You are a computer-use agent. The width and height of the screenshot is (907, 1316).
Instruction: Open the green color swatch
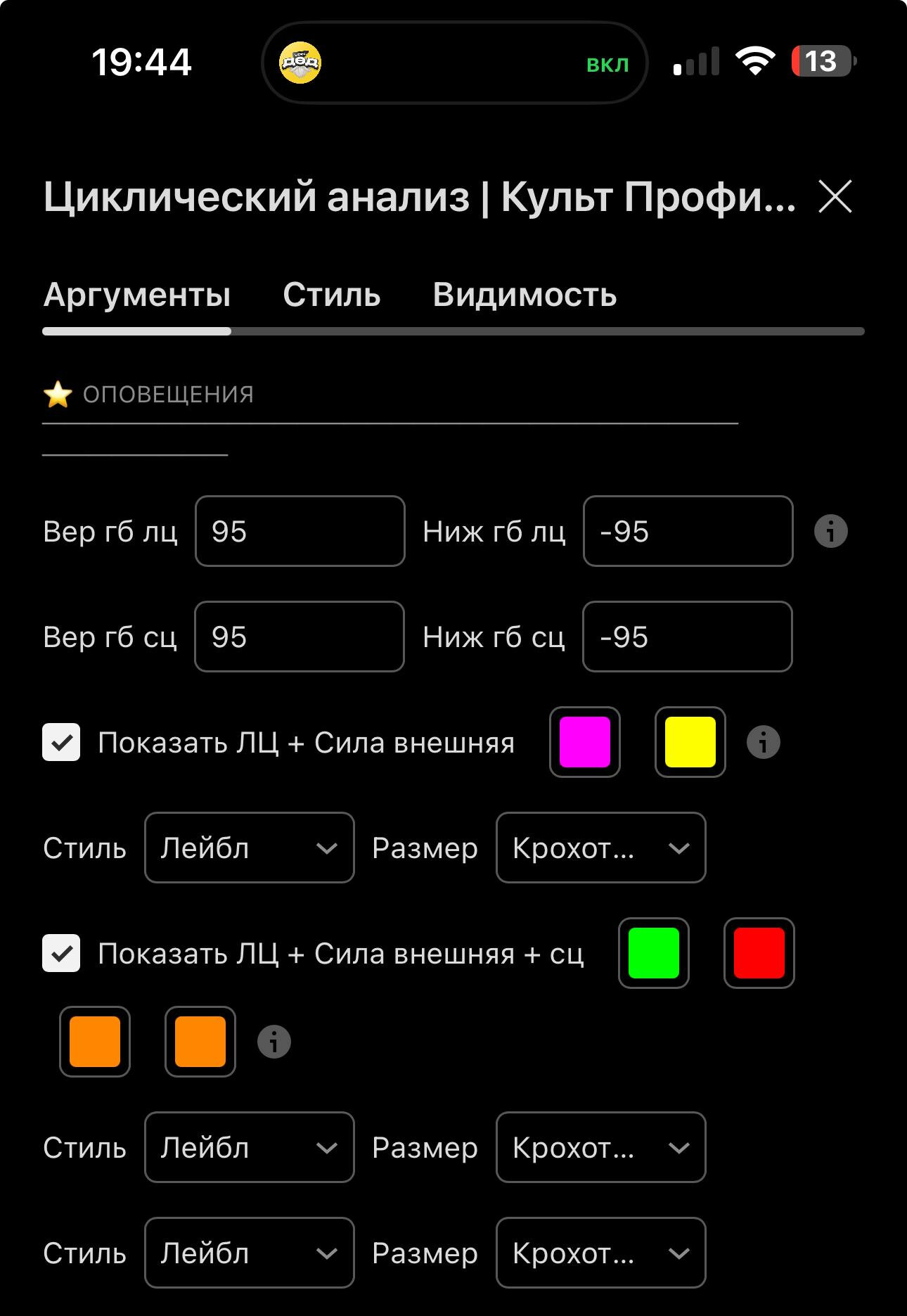pos(654,953)
